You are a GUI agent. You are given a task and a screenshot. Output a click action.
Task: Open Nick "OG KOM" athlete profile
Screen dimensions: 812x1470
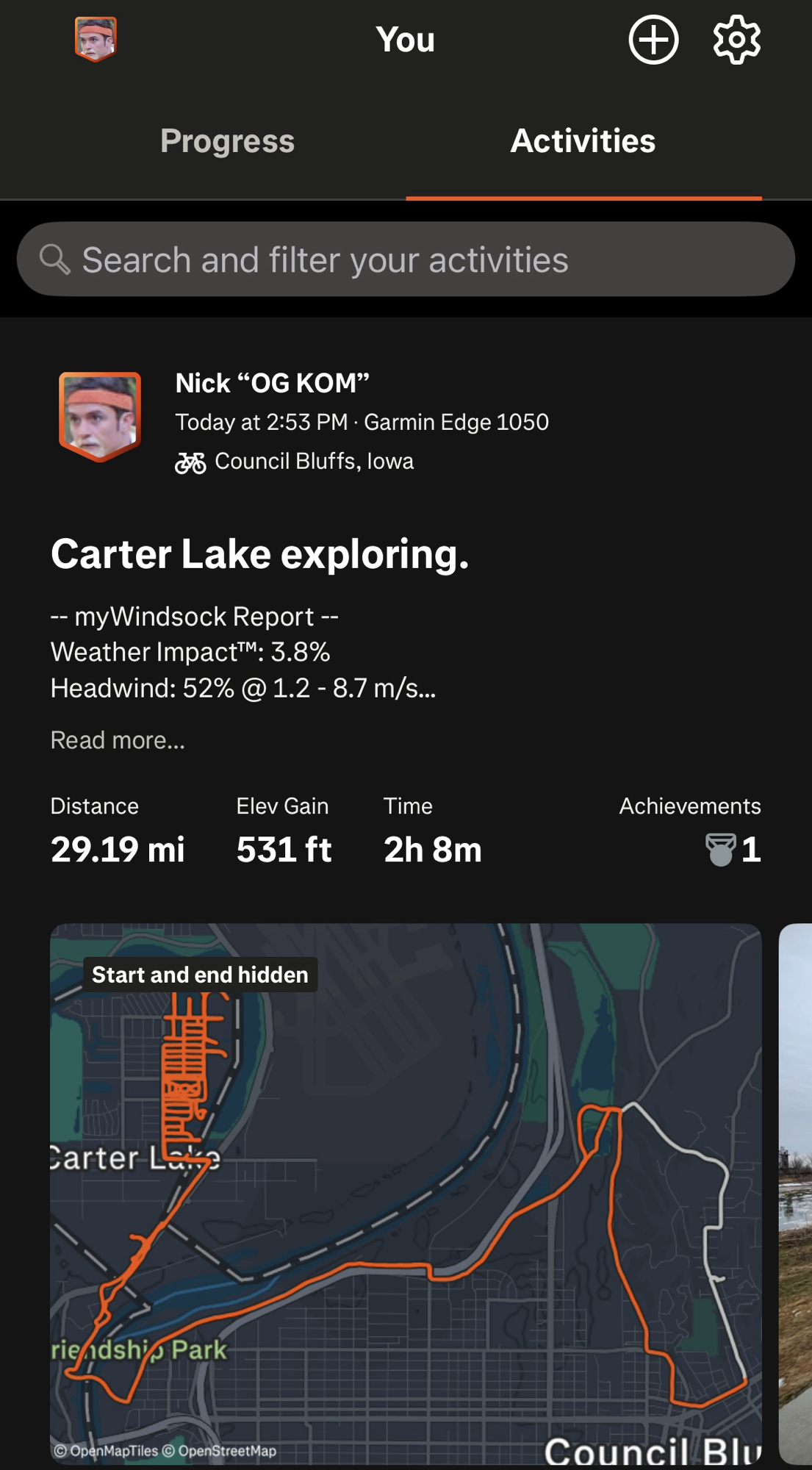click(x=272, y=383)
